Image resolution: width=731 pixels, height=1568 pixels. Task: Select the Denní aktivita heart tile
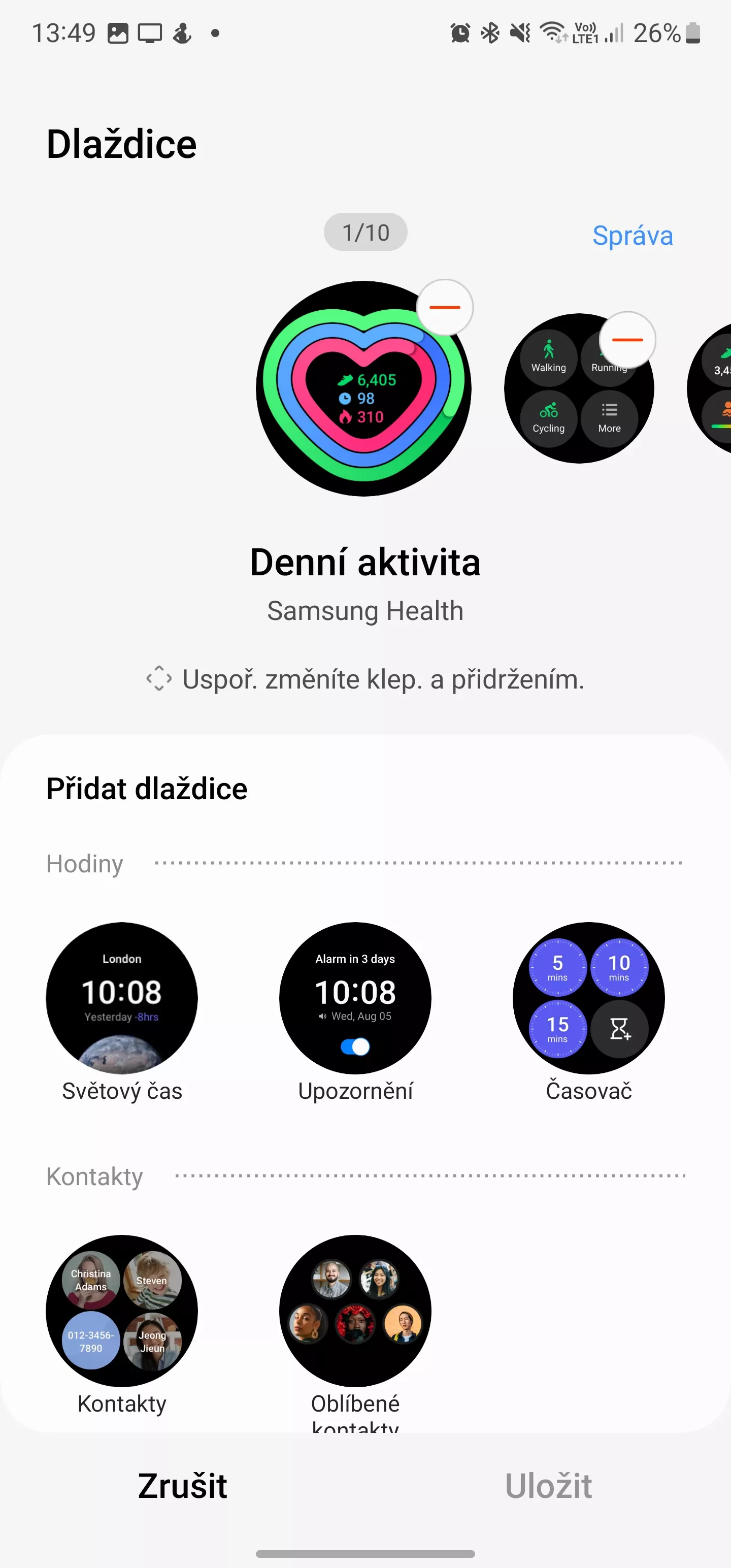[x=364, y=388]
